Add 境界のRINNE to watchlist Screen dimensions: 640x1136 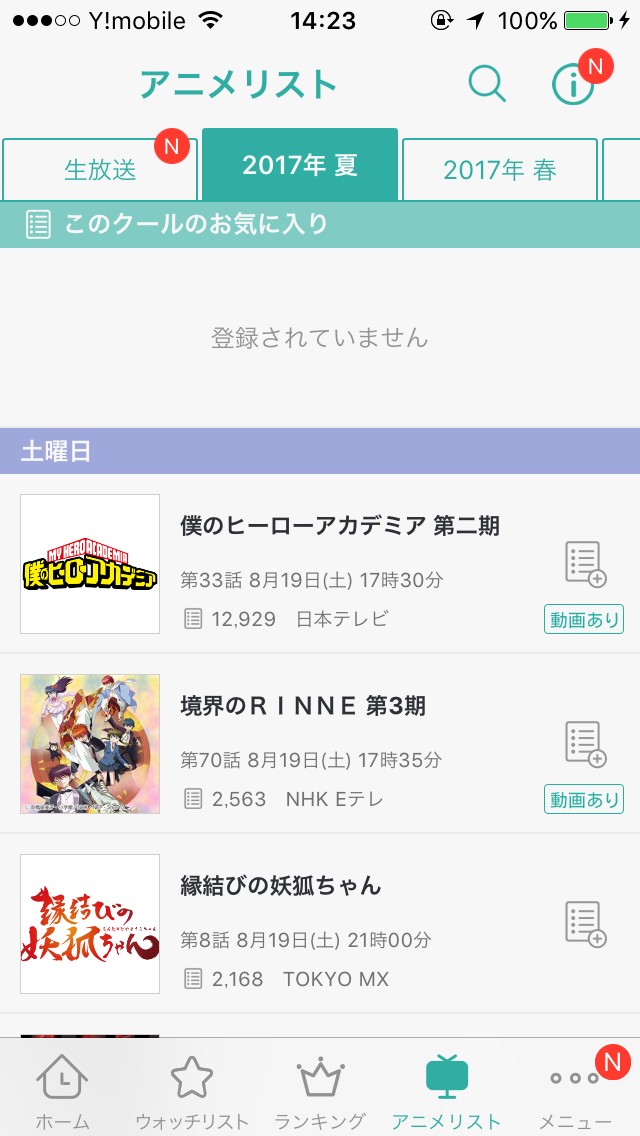(x=585, y=744)
